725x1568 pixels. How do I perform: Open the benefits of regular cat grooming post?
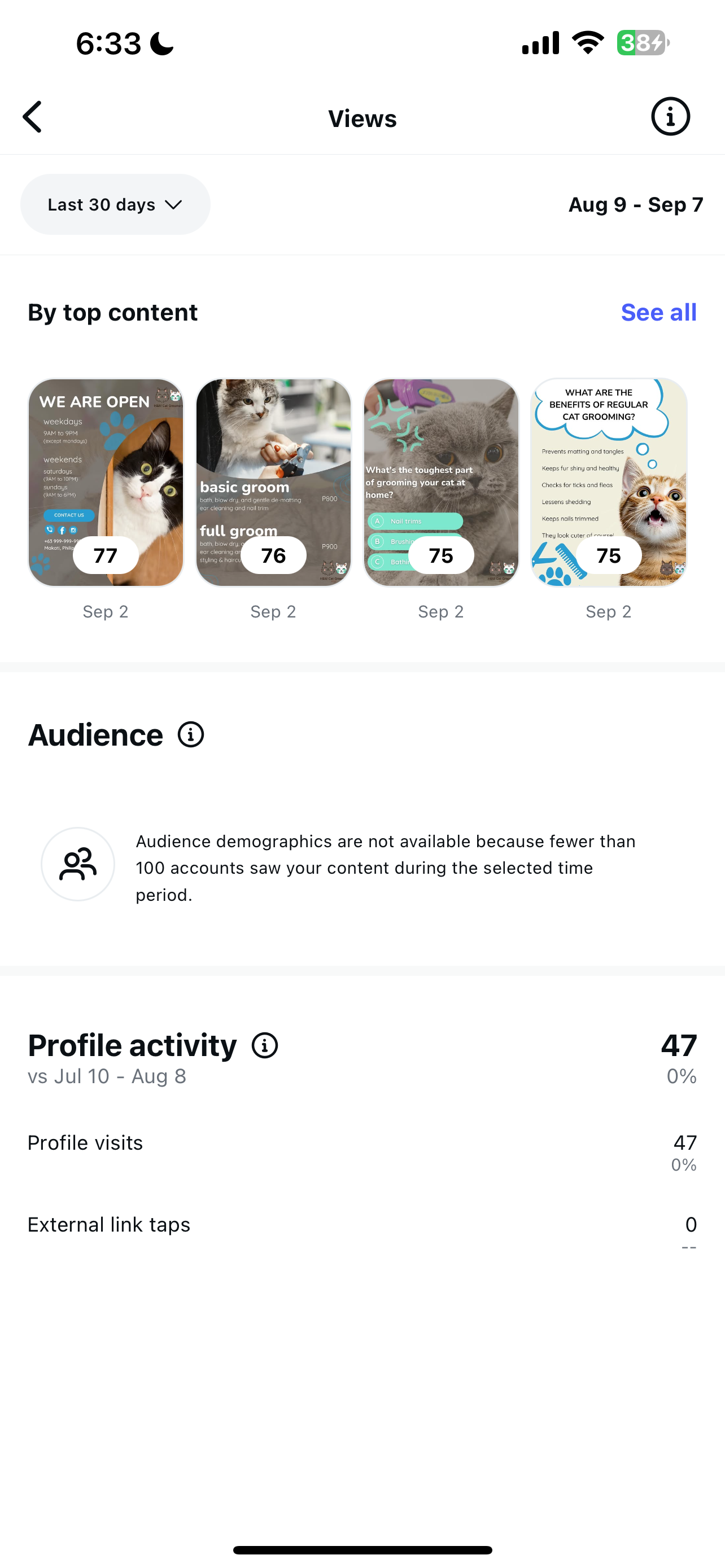609,481
